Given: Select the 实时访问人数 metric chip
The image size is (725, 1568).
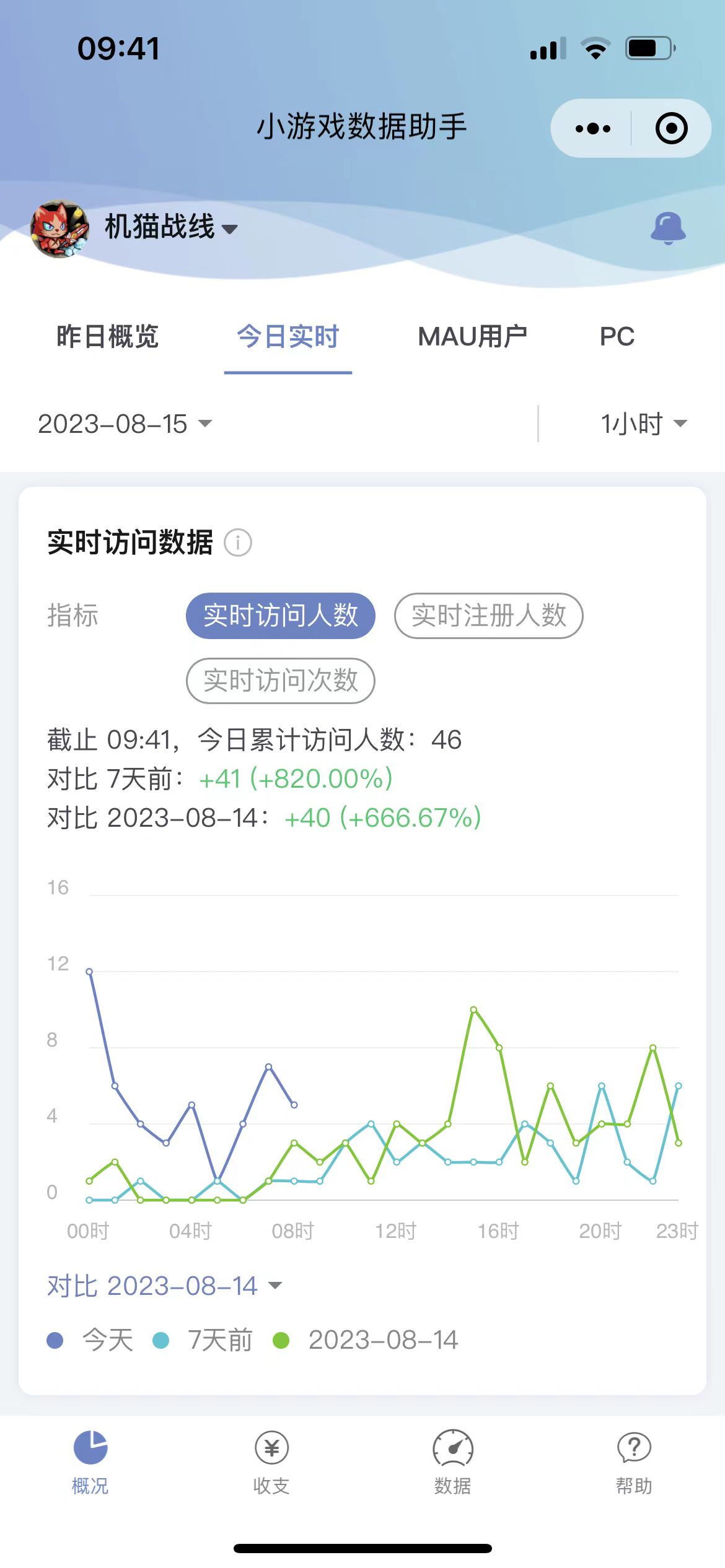Looking at the screenshot, I should [x=281, y=616].
